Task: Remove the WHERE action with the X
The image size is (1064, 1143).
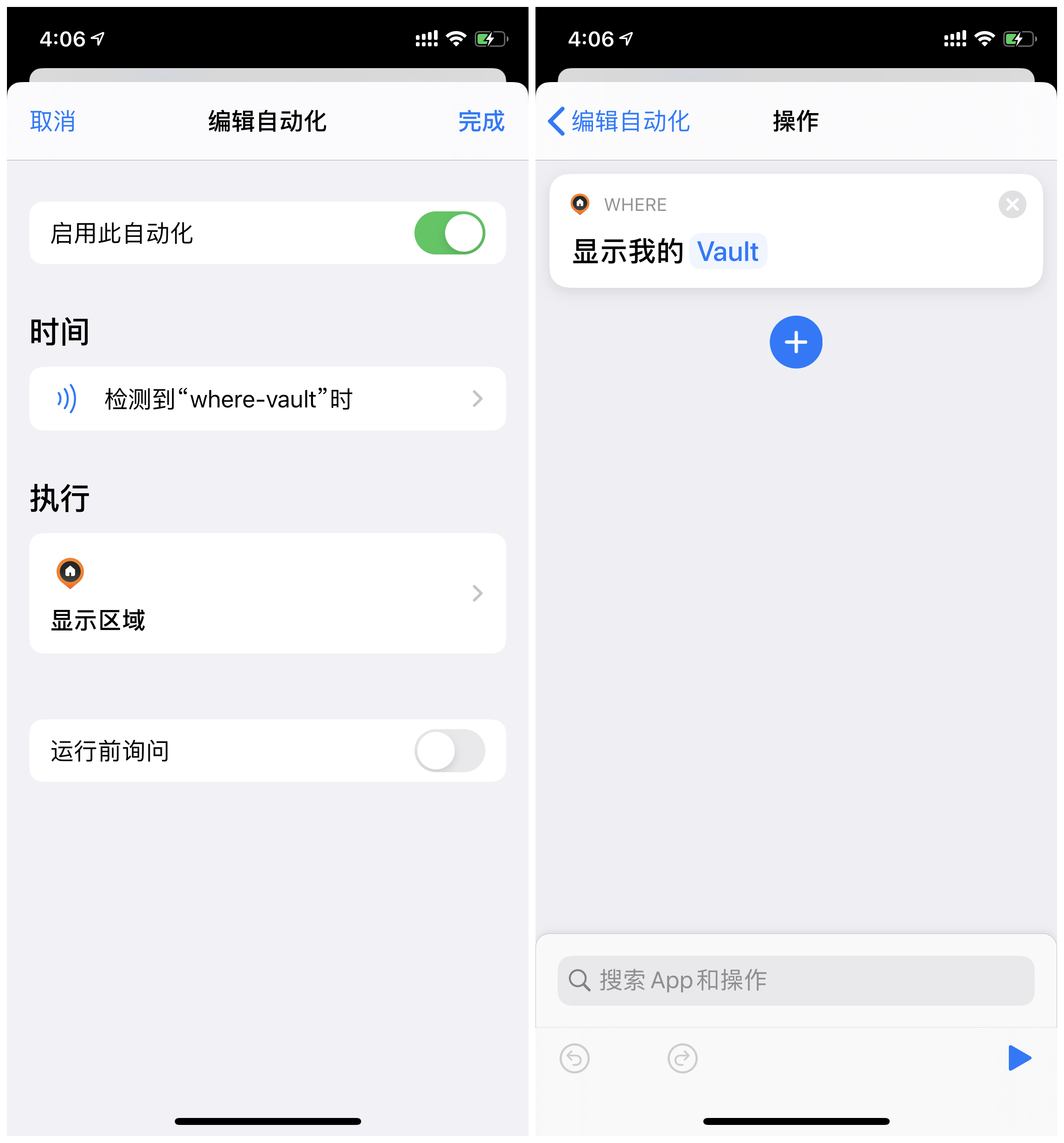Action: tap(1012, 205)
